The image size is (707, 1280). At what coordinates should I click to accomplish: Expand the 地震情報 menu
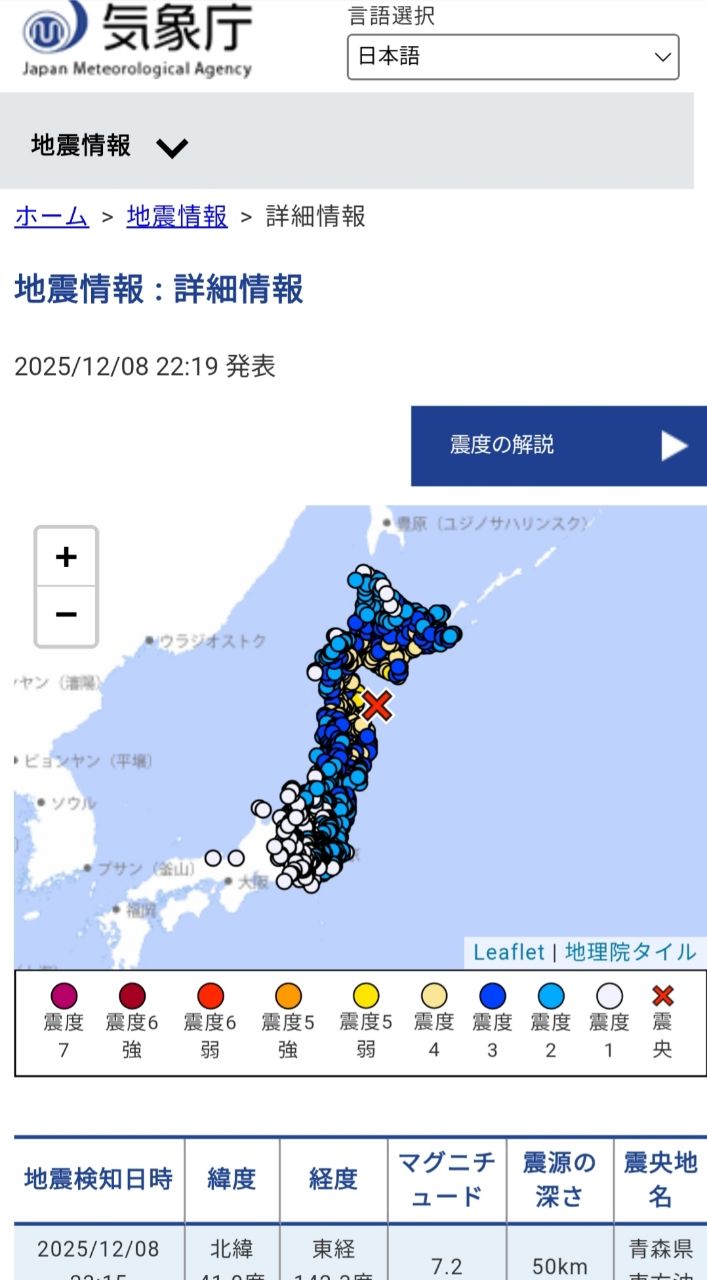pyautogui.click(x=110, y=146)
